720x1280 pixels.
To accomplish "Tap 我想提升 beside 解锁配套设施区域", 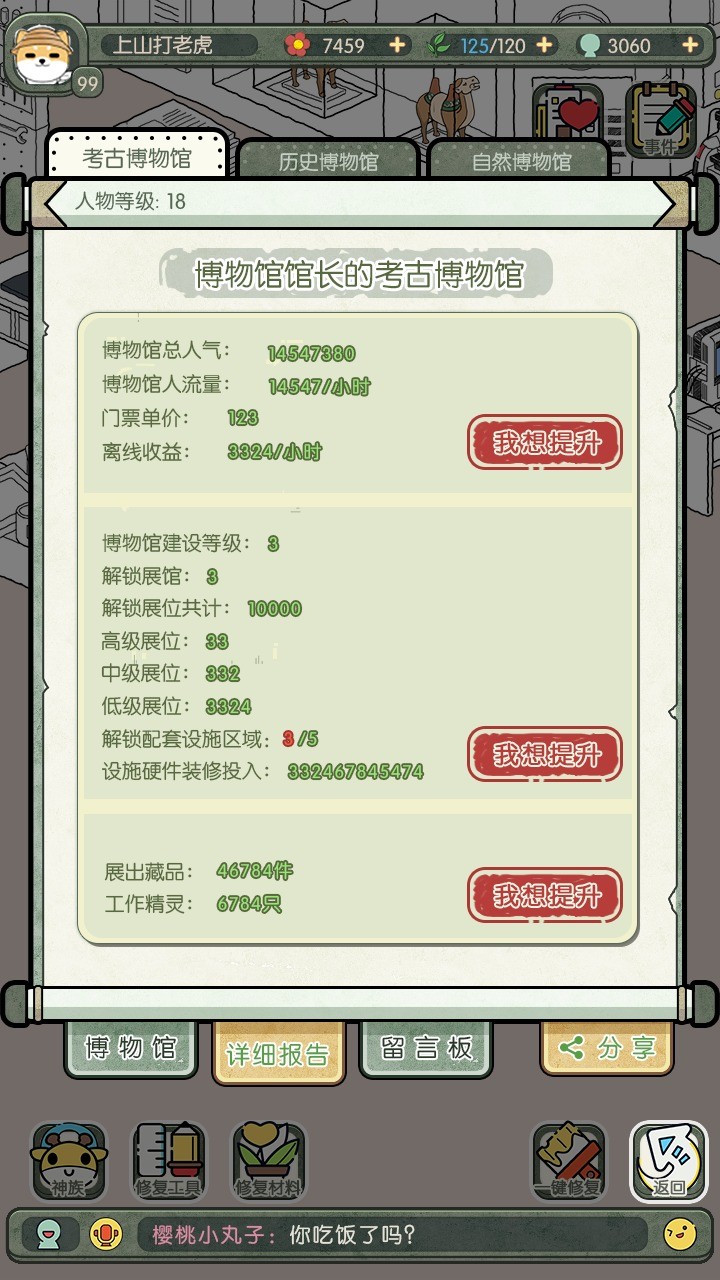I will 545,754.
